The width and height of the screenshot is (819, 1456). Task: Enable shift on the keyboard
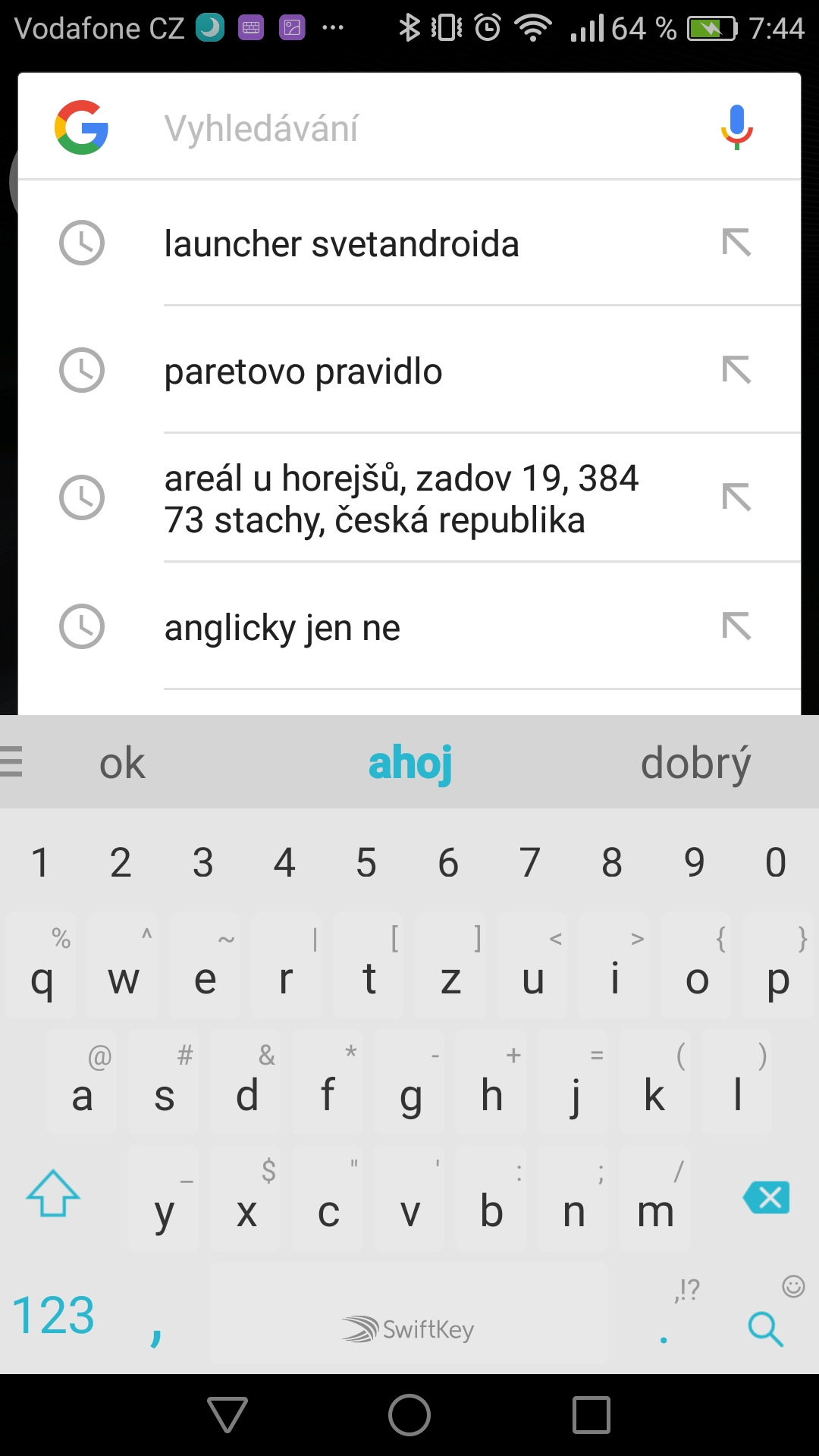coord(53,1194)
